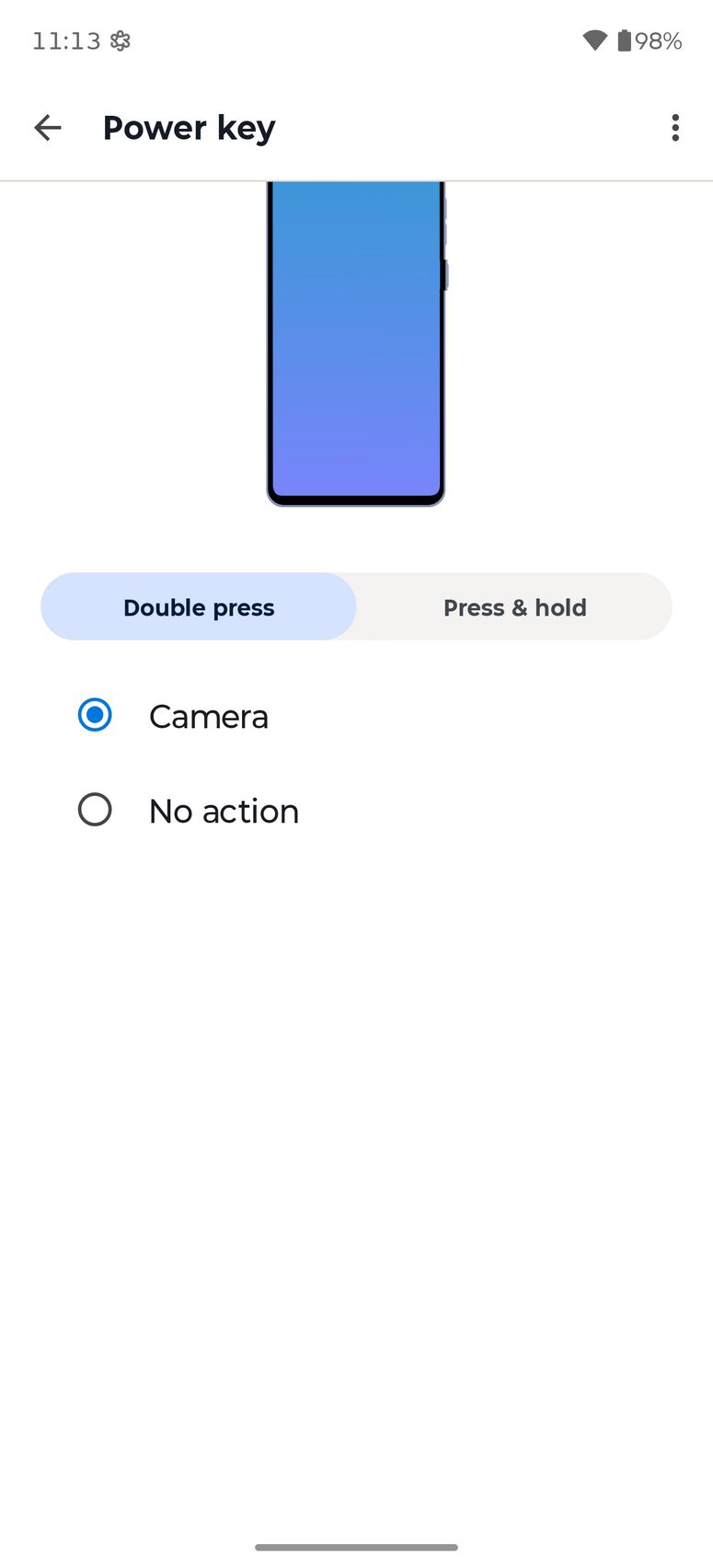Go back from Power key settings
This screenshot has height=1568, width=713.
point(48,128)
